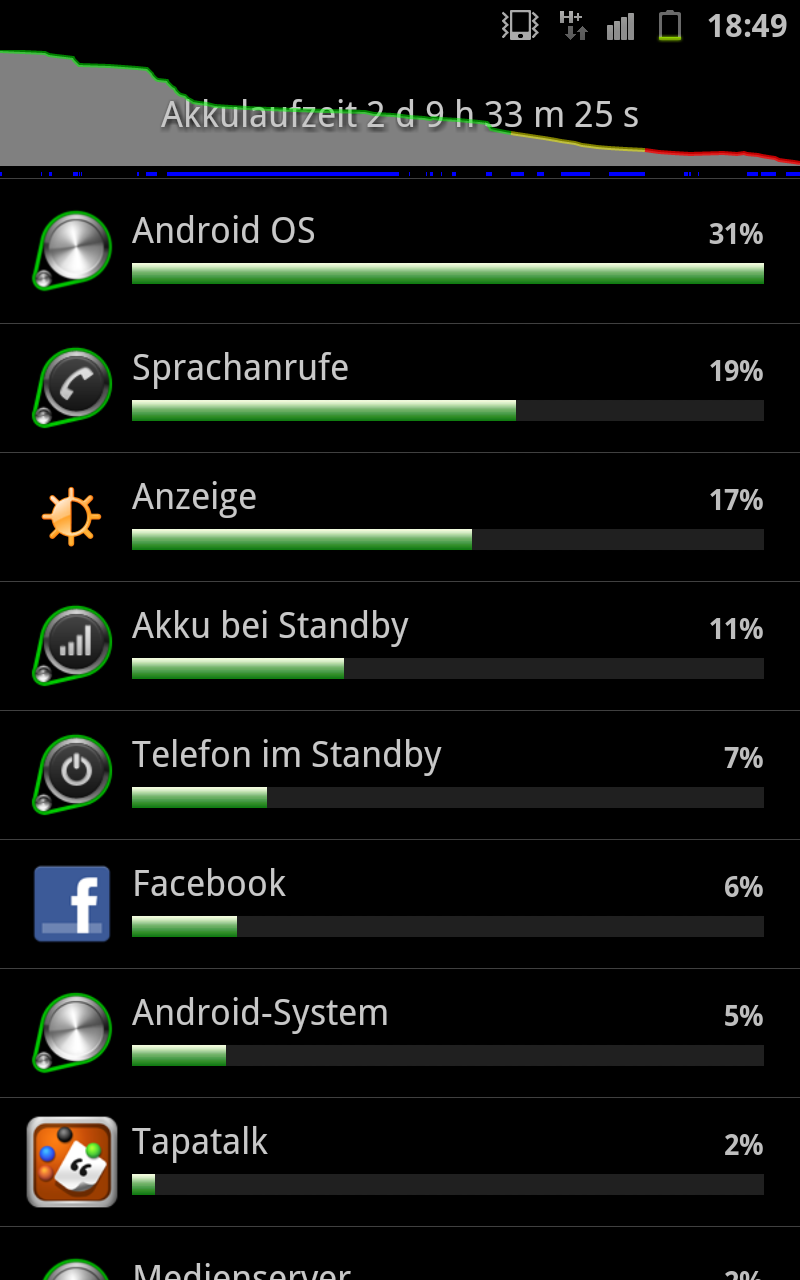The image size is (800, 1280).
Task: View Sprachanrufe battery usage details
Action: [400, 388]
